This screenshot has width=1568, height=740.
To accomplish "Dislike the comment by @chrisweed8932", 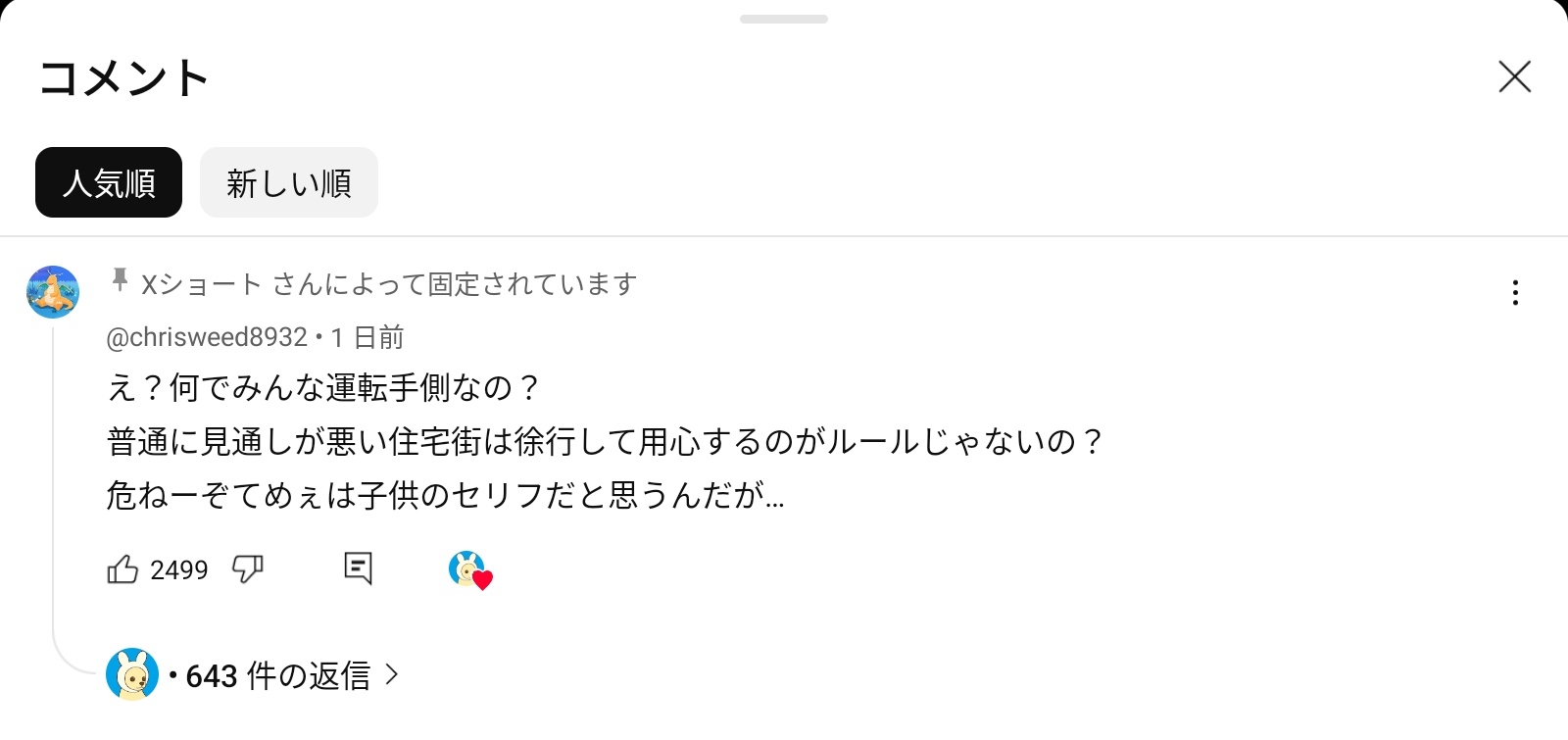I will tap(247, 568).
